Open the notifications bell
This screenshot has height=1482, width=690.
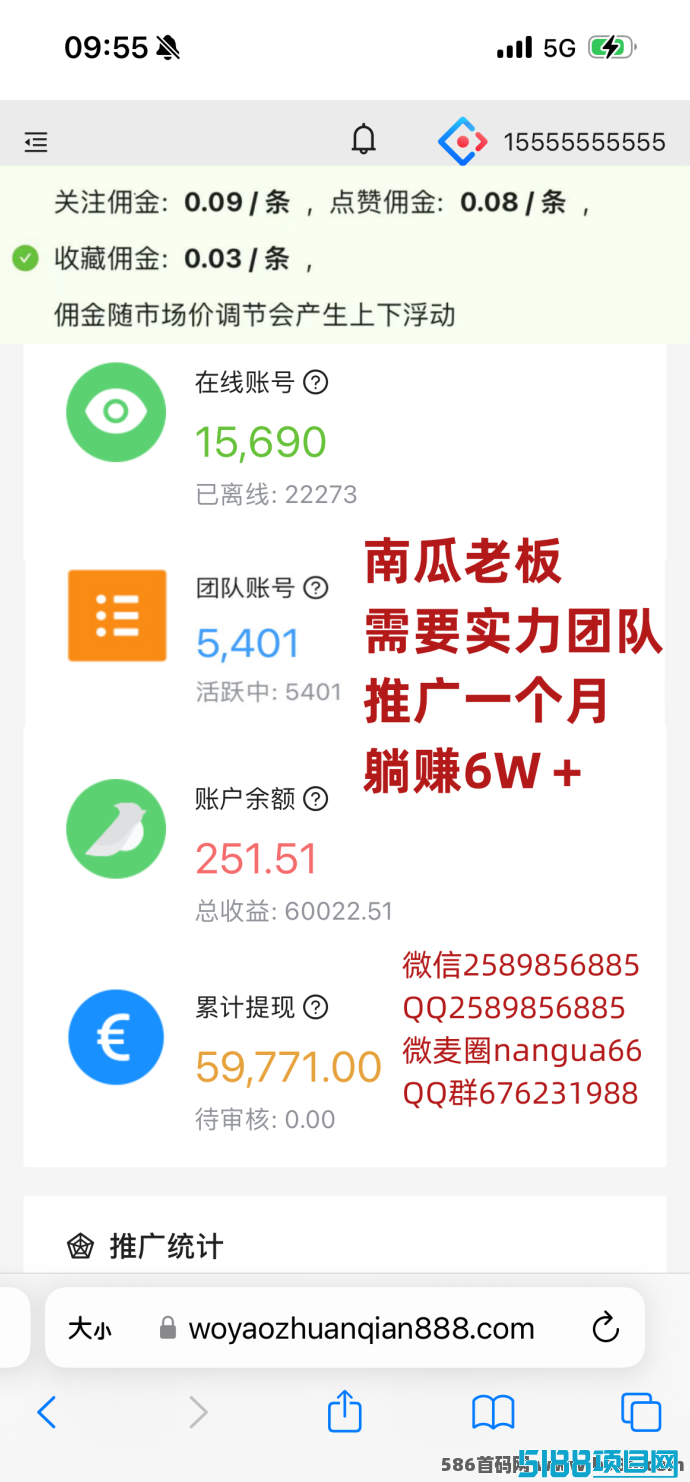click(364, 140)
